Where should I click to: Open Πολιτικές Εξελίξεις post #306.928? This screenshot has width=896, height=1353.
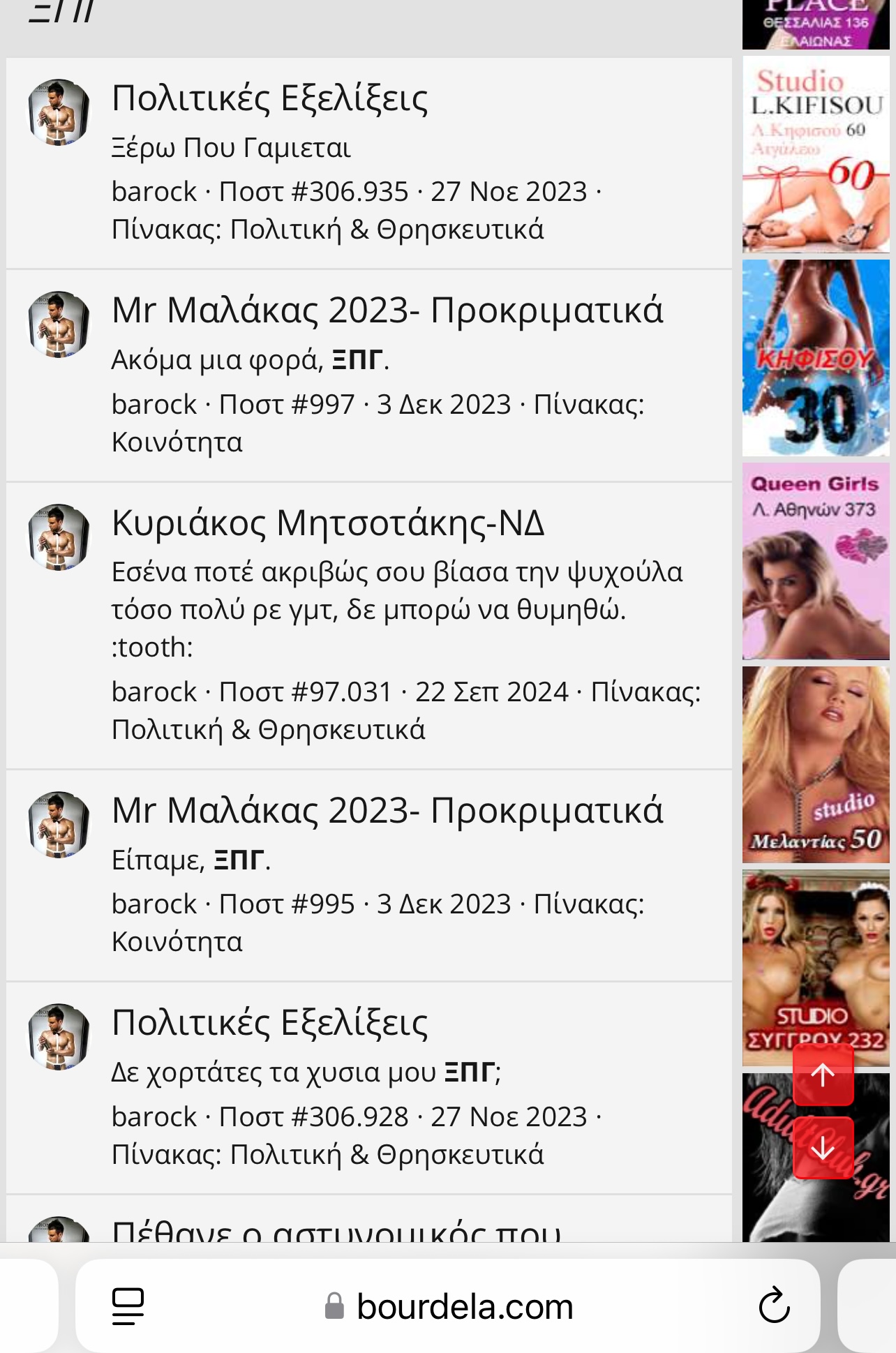(269, 1023)
